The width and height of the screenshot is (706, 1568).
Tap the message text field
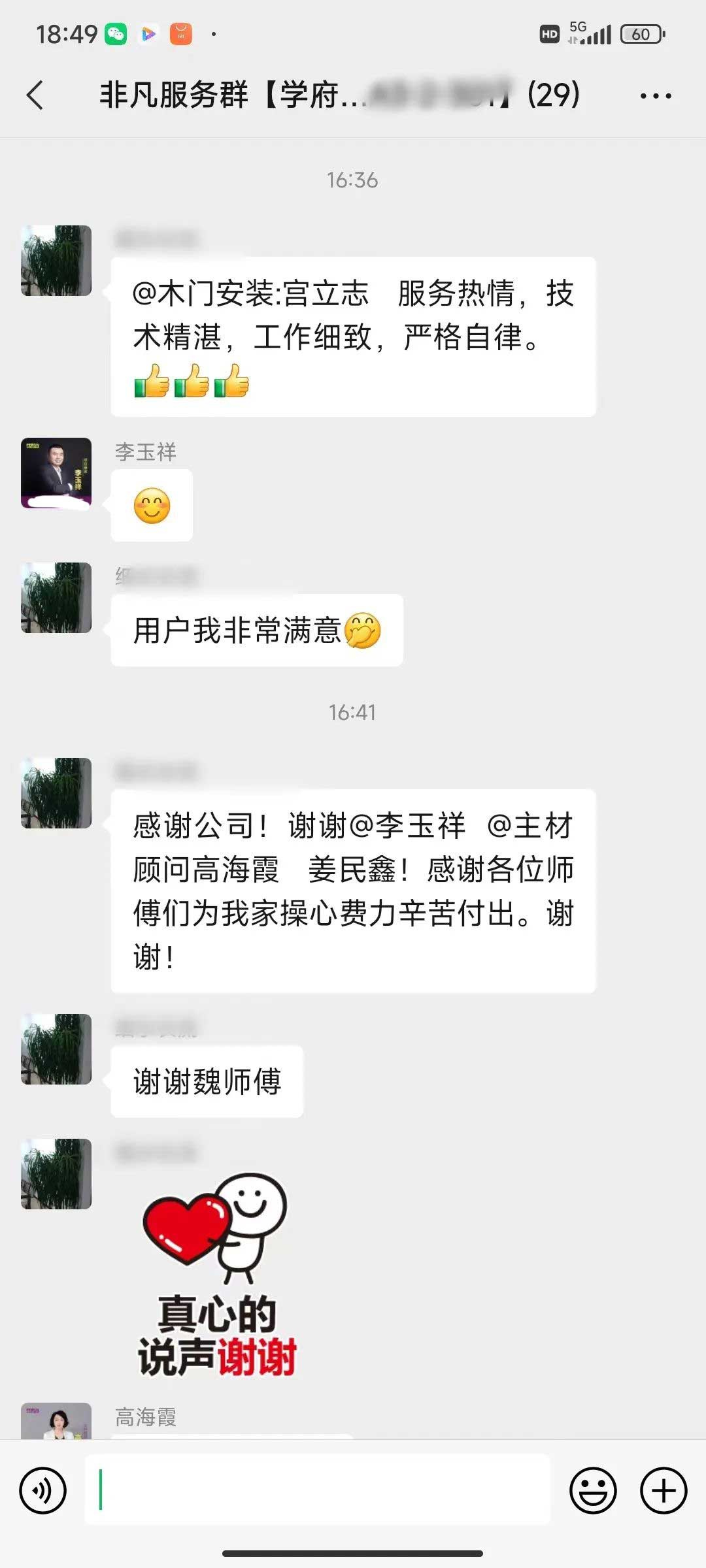[318, 1490]
